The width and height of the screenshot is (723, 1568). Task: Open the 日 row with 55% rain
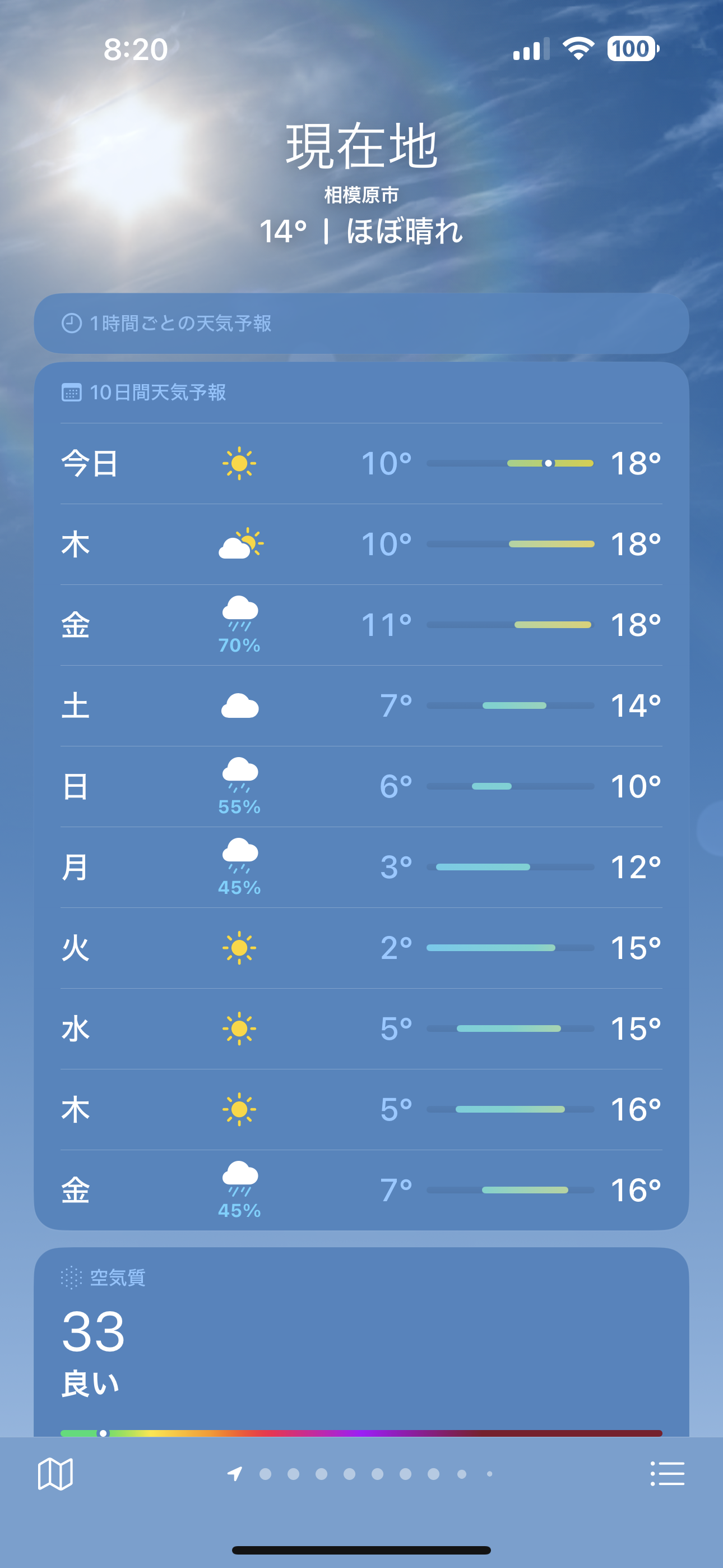tap(361, 786)
